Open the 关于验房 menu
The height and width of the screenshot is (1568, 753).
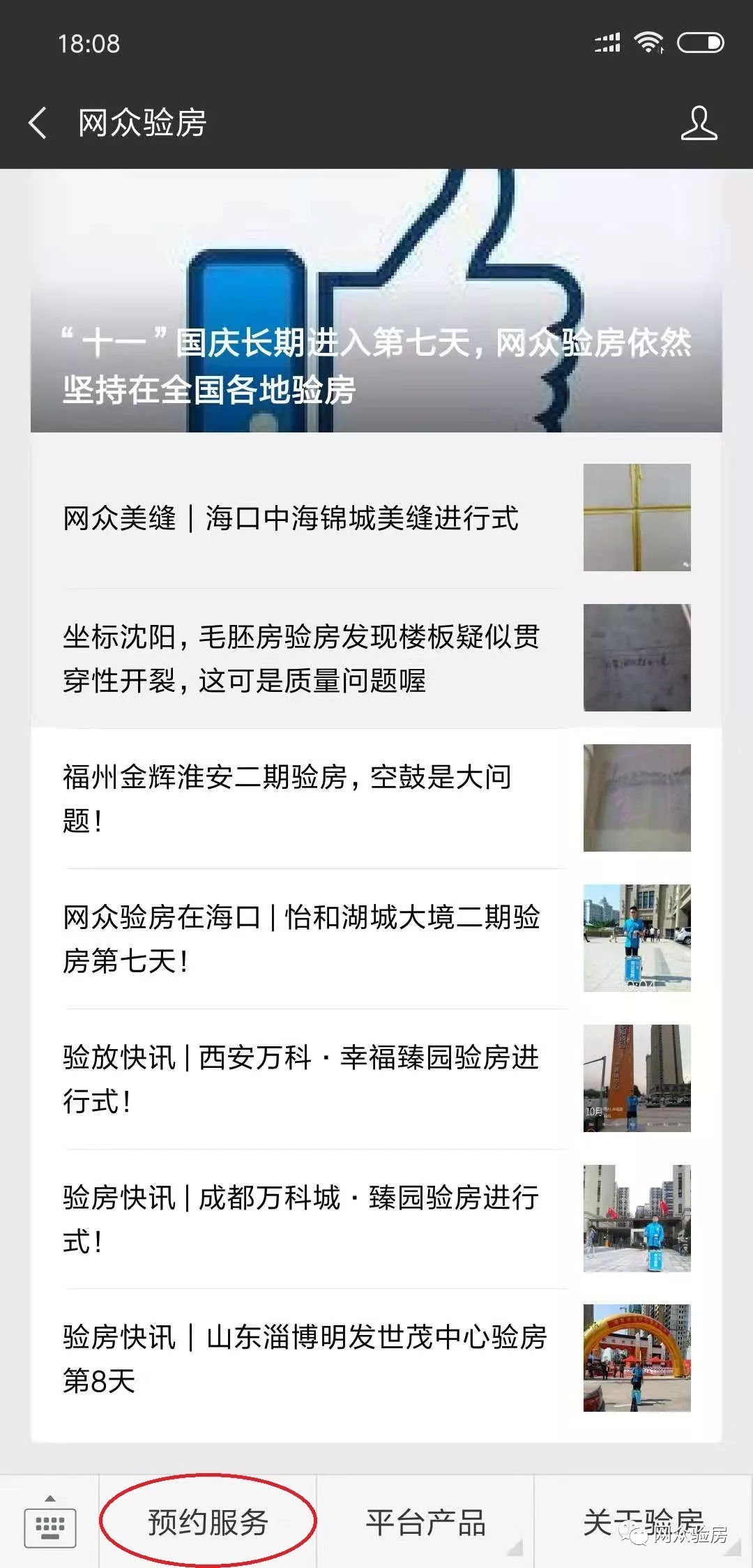coord(643,1523)
